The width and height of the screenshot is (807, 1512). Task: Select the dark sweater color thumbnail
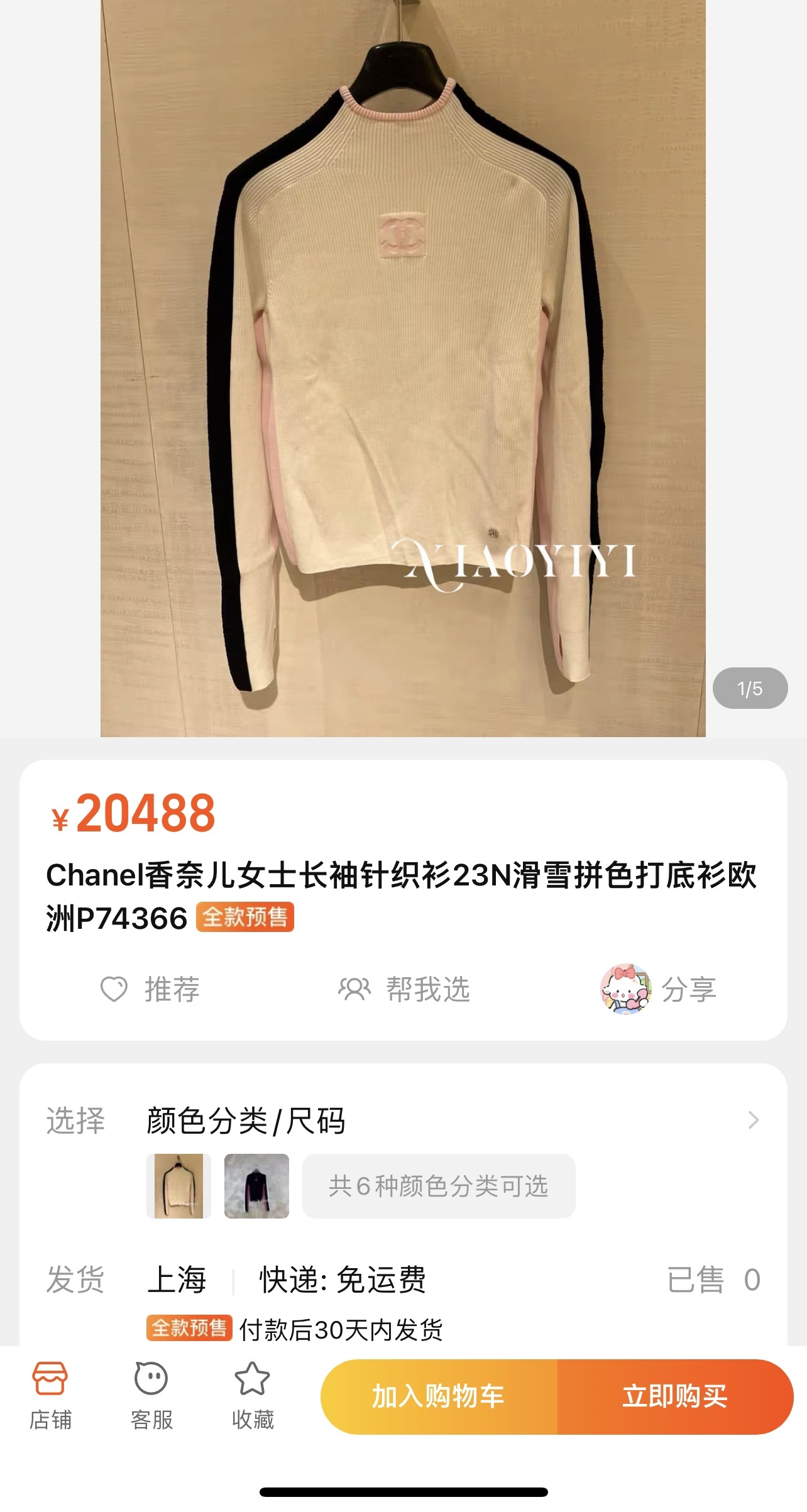pyautogui.click(x=256, y=1186)
